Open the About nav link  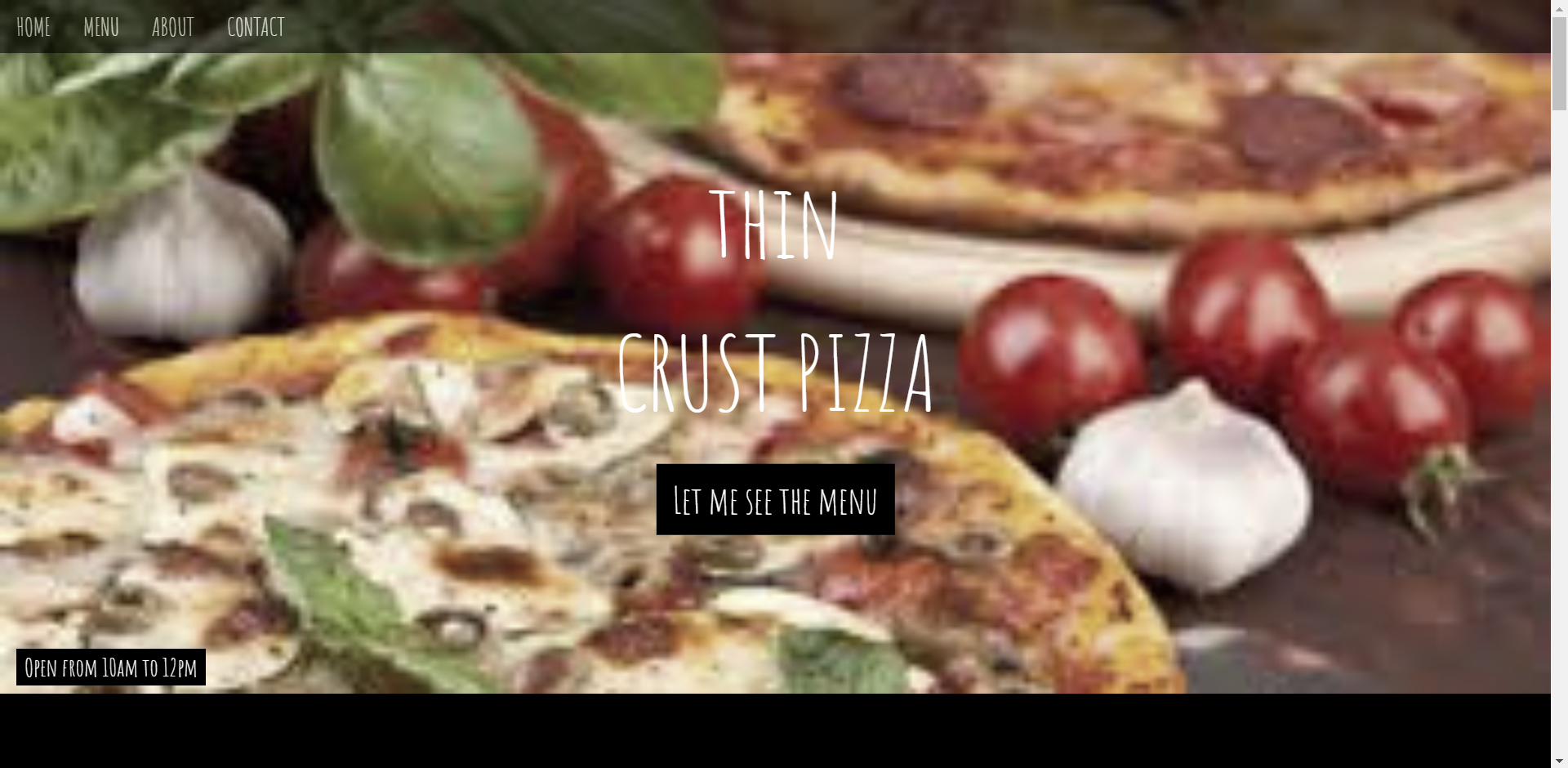(173, 27)
